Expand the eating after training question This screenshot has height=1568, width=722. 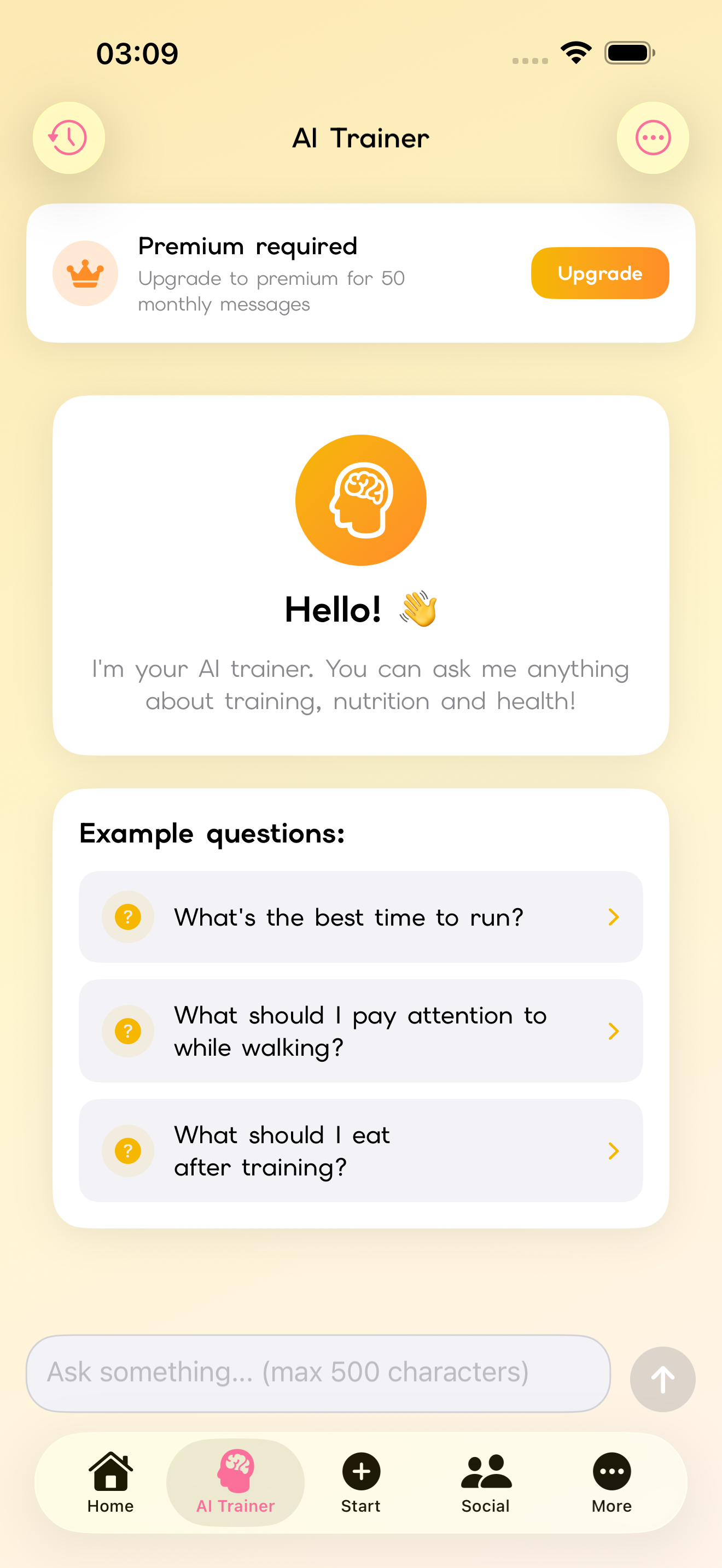point(361,1150)
